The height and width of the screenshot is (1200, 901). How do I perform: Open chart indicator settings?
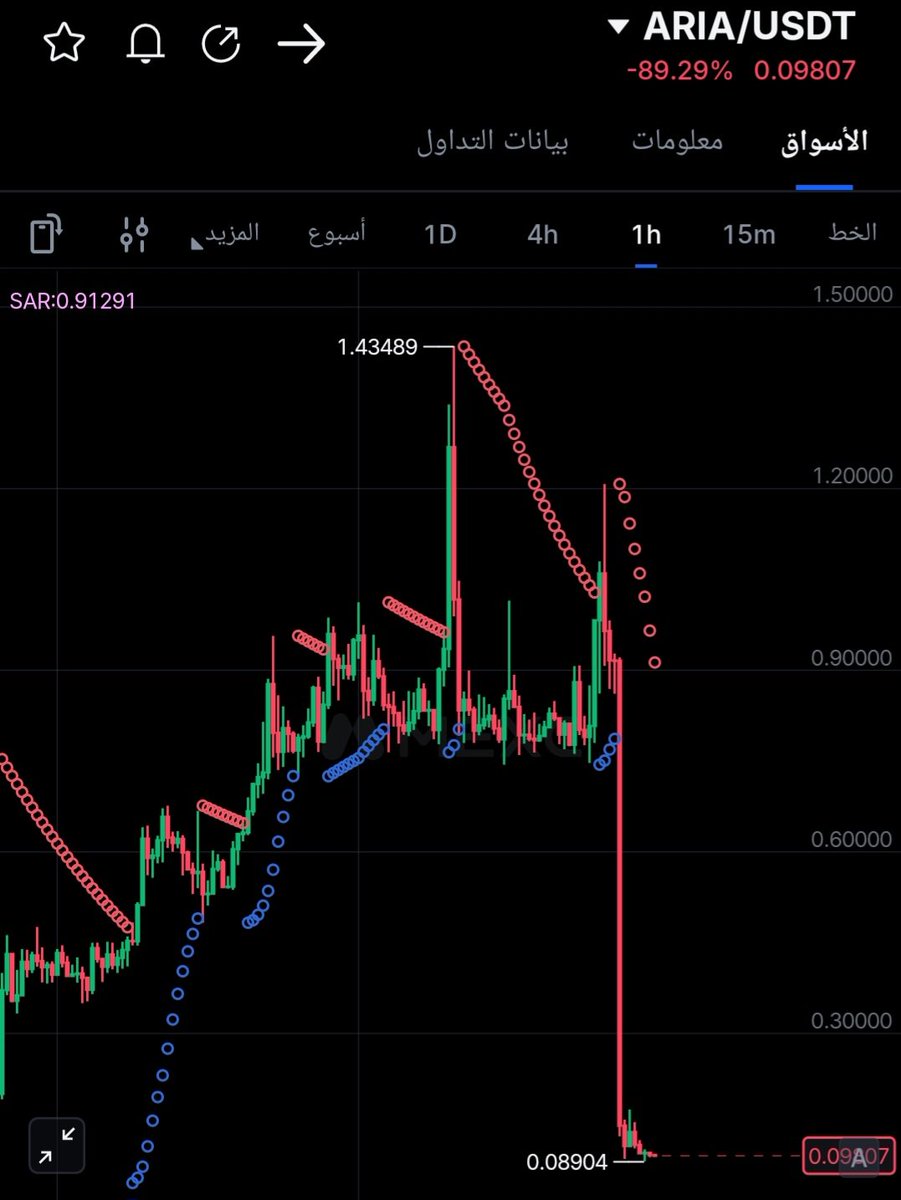[x=134, y=235]
